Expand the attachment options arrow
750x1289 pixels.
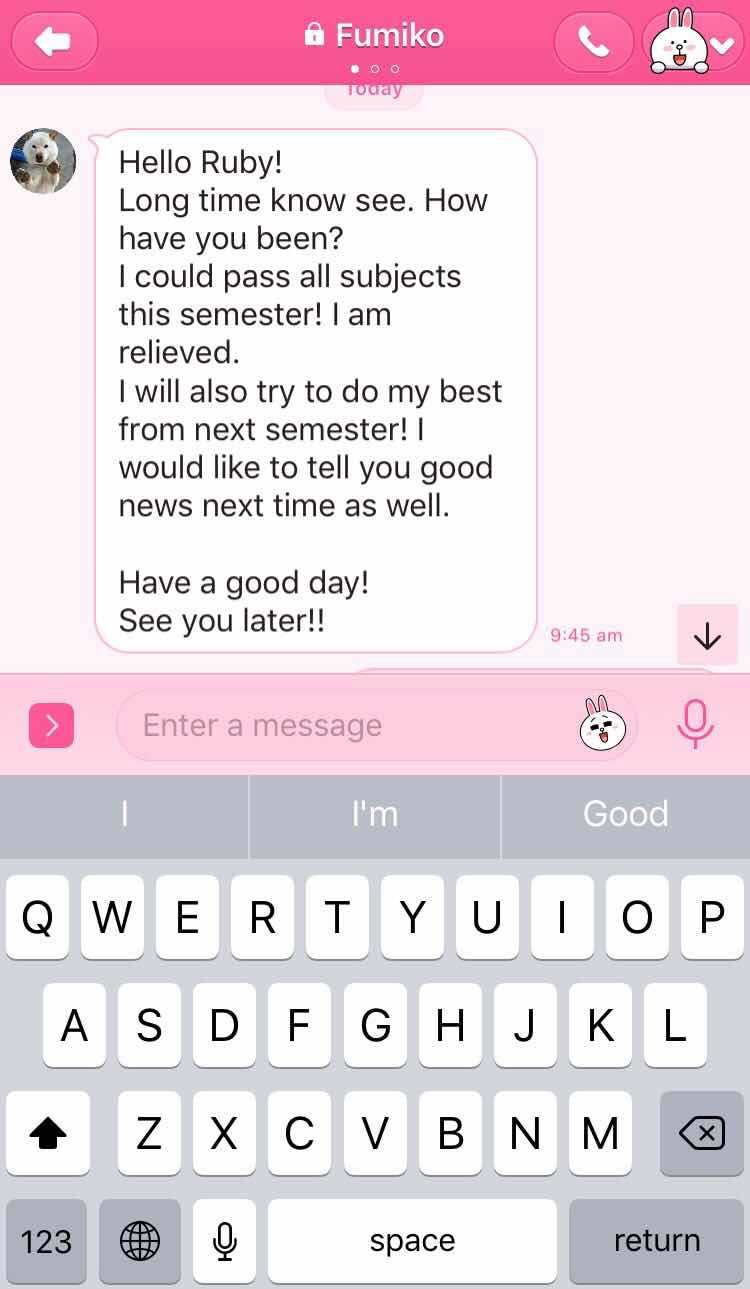point(53,725)
